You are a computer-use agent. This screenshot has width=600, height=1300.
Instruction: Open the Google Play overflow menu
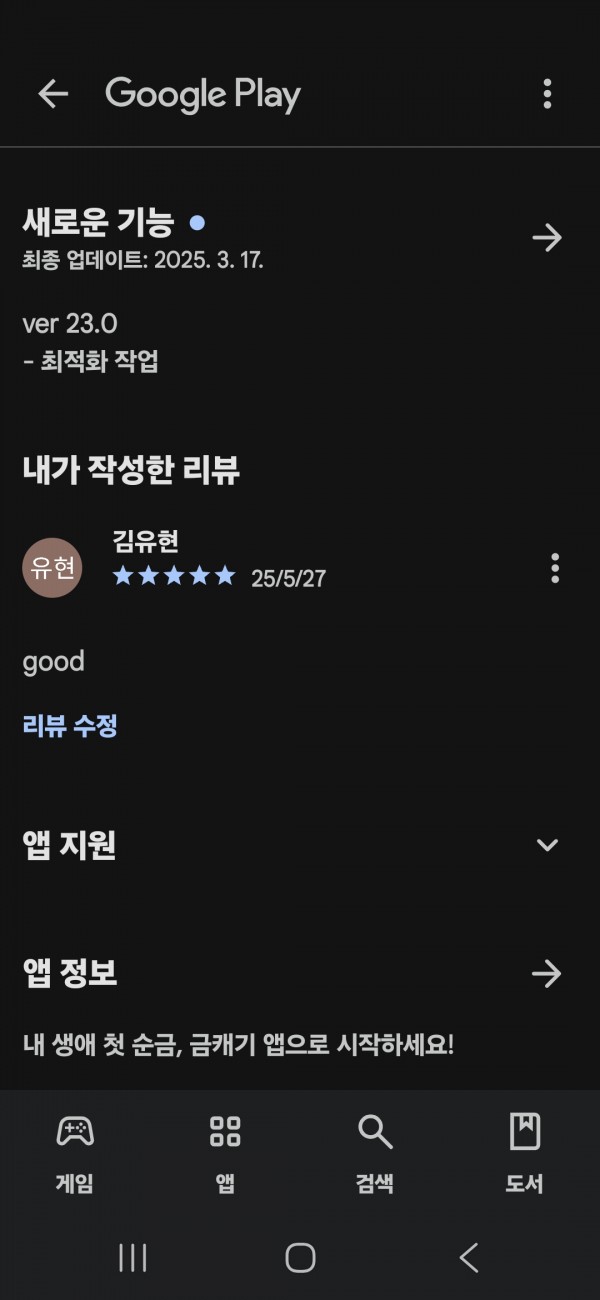point(547,94)
